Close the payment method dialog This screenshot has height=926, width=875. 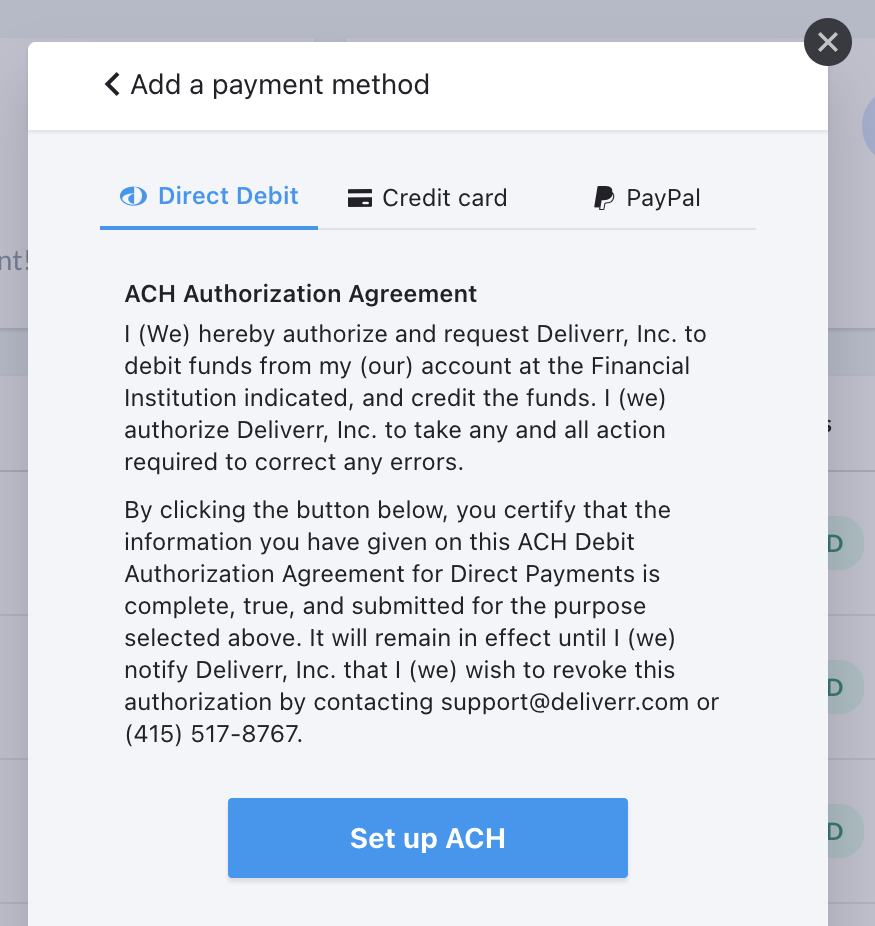click(x=827, y=43)
